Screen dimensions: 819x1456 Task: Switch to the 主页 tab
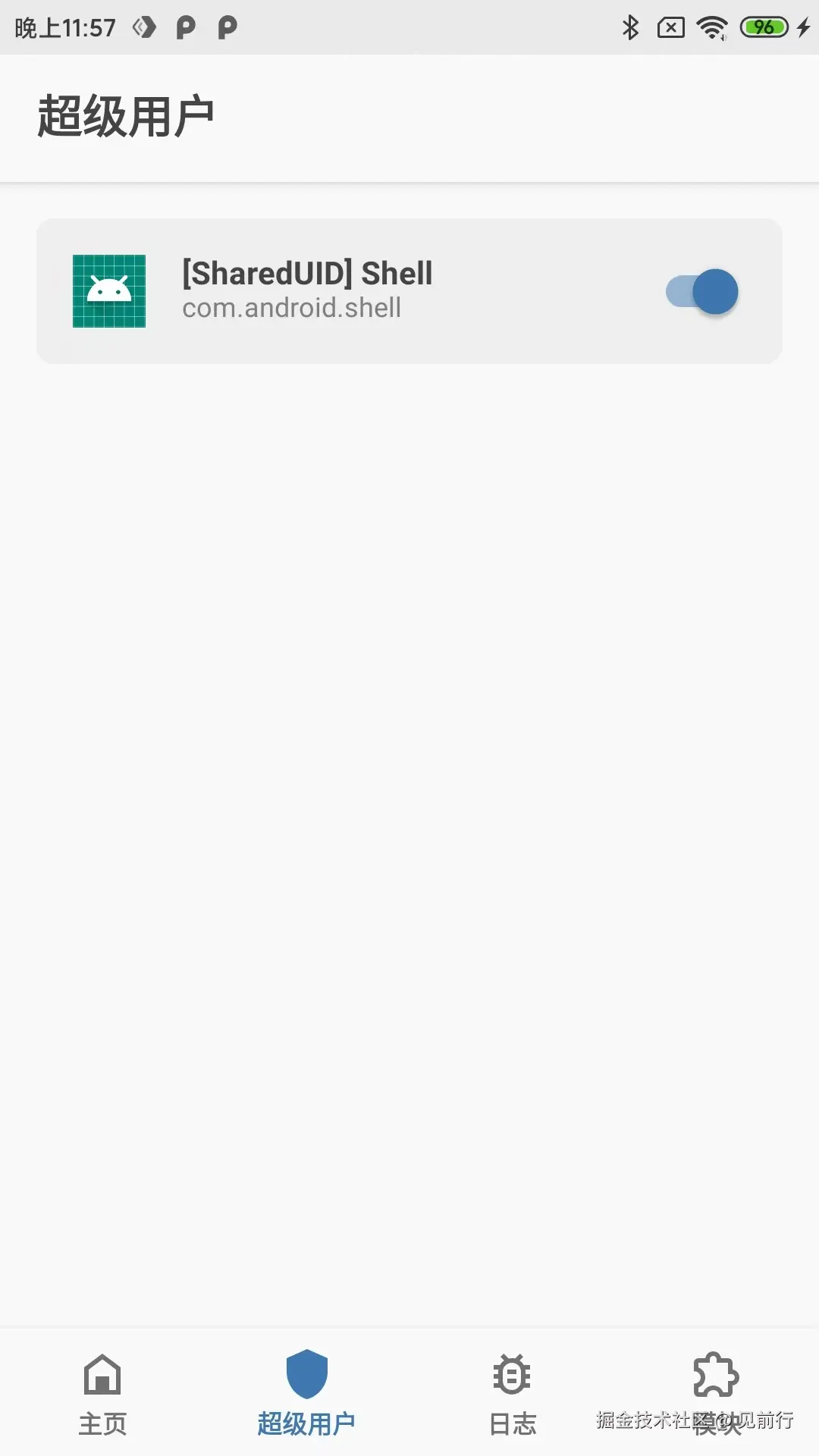(102, 1392)
